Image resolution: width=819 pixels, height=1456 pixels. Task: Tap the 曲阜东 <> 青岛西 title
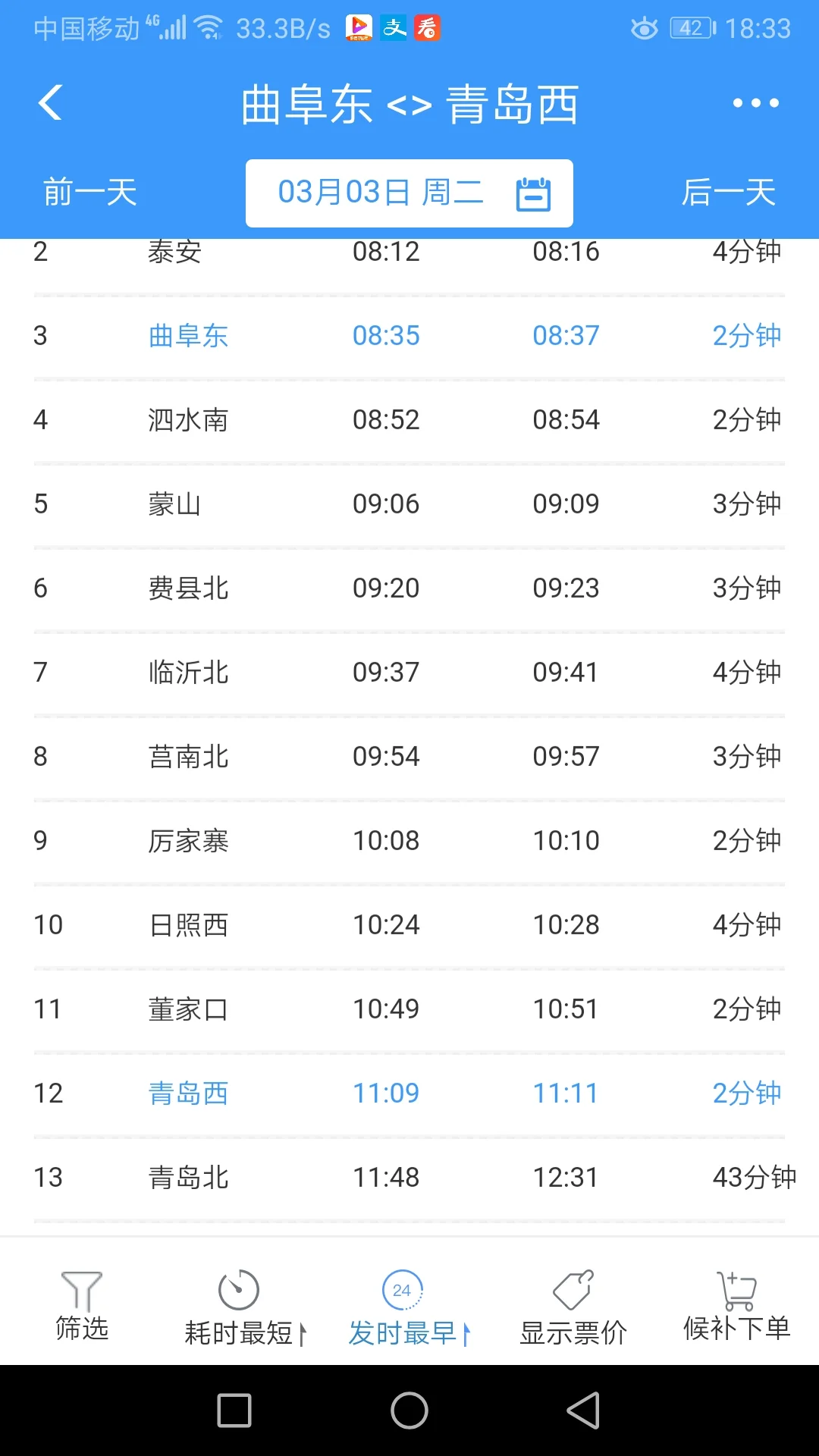point(409,105)
